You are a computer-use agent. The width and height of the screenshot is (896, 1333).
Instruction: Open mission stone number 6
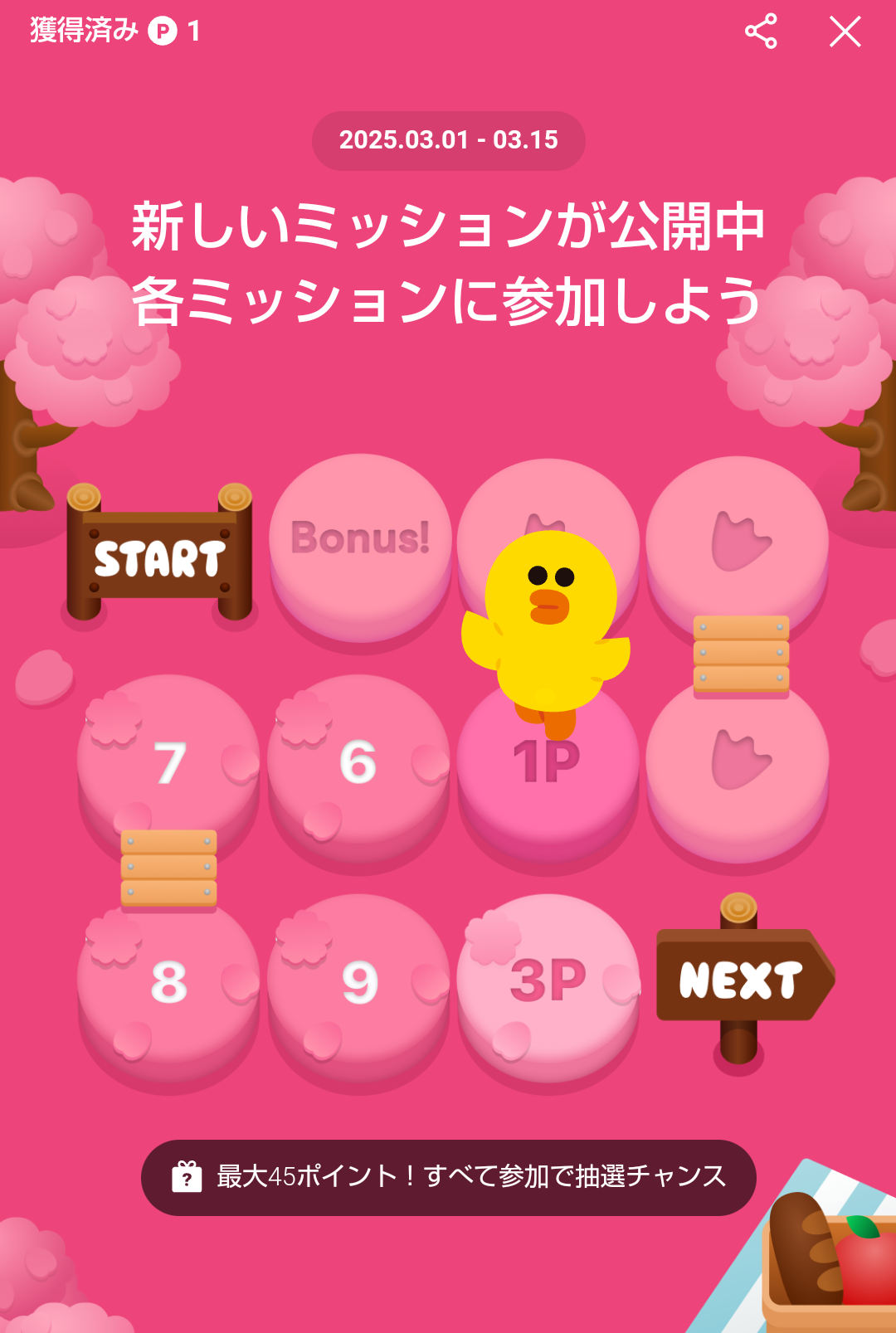click(x=358, y=763)
